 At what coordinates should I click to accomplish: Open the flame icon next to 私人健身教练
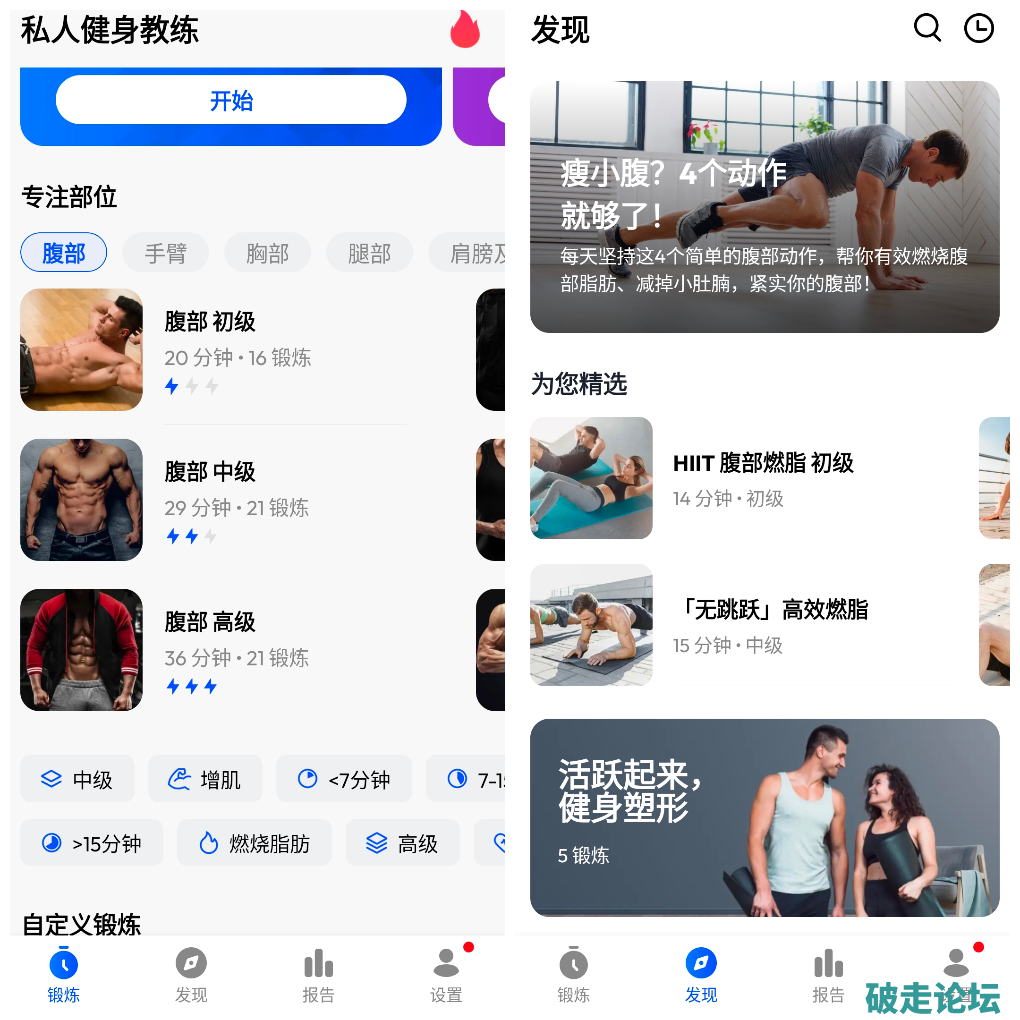coord(465,30)
